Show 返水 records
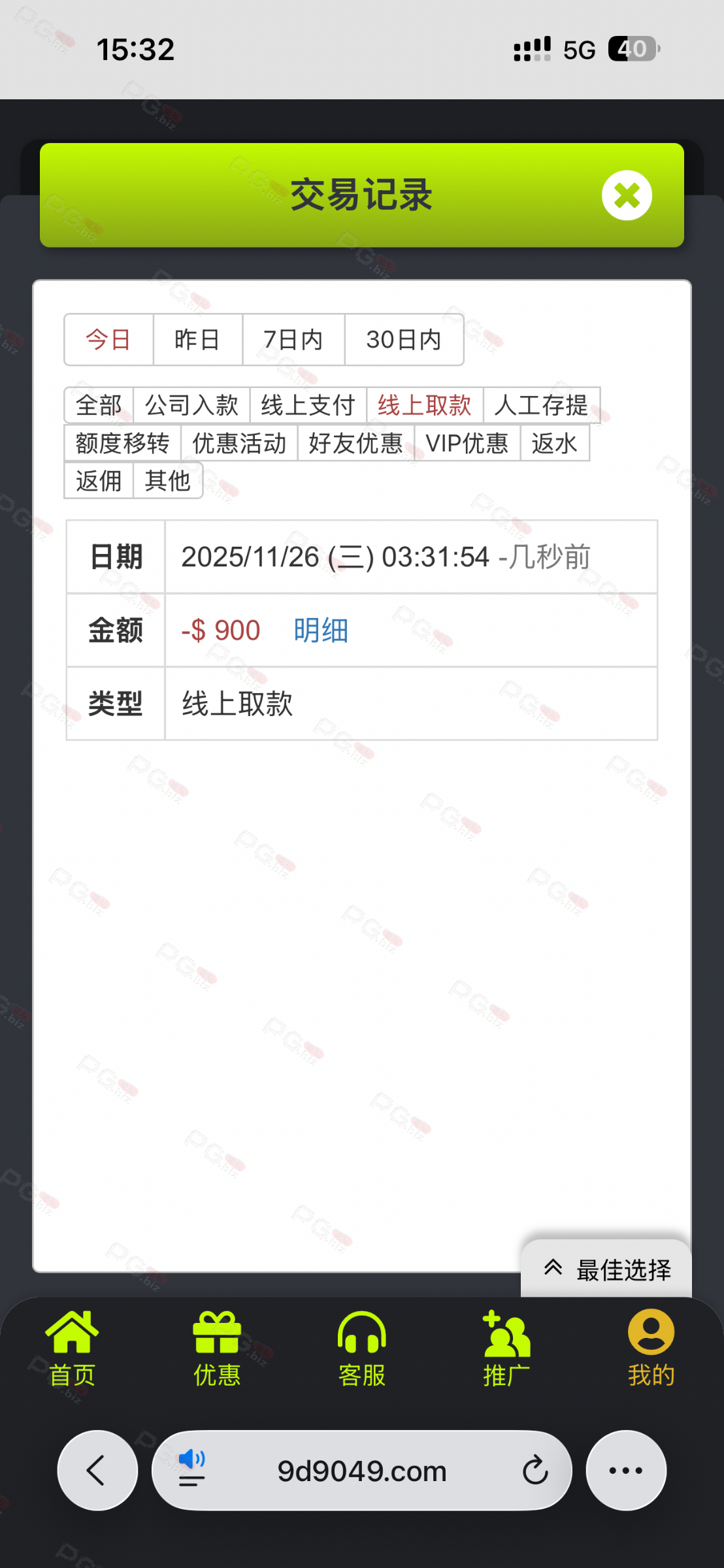 pos(554,443)
